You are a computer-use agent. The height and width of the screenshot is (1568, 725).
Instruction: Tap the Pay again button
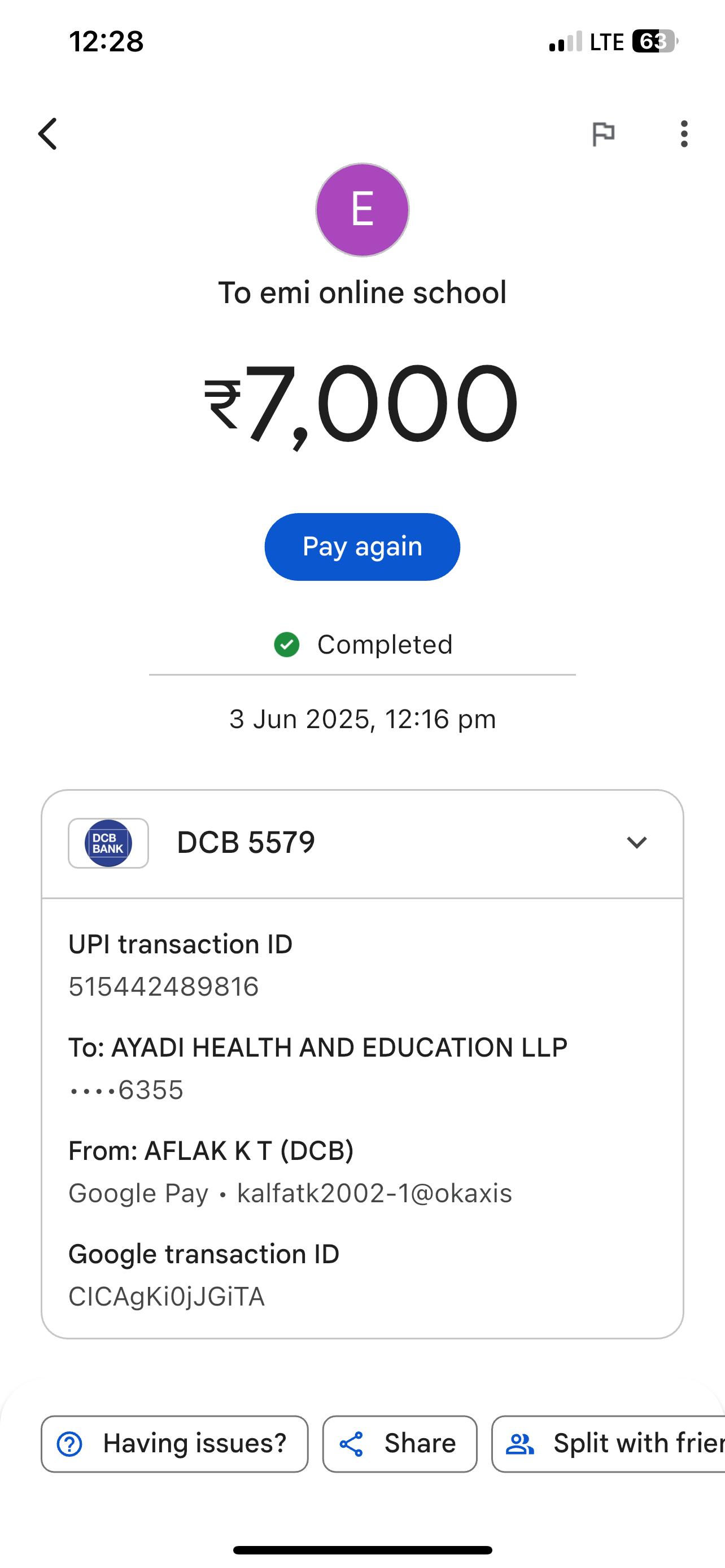[362, 546]
